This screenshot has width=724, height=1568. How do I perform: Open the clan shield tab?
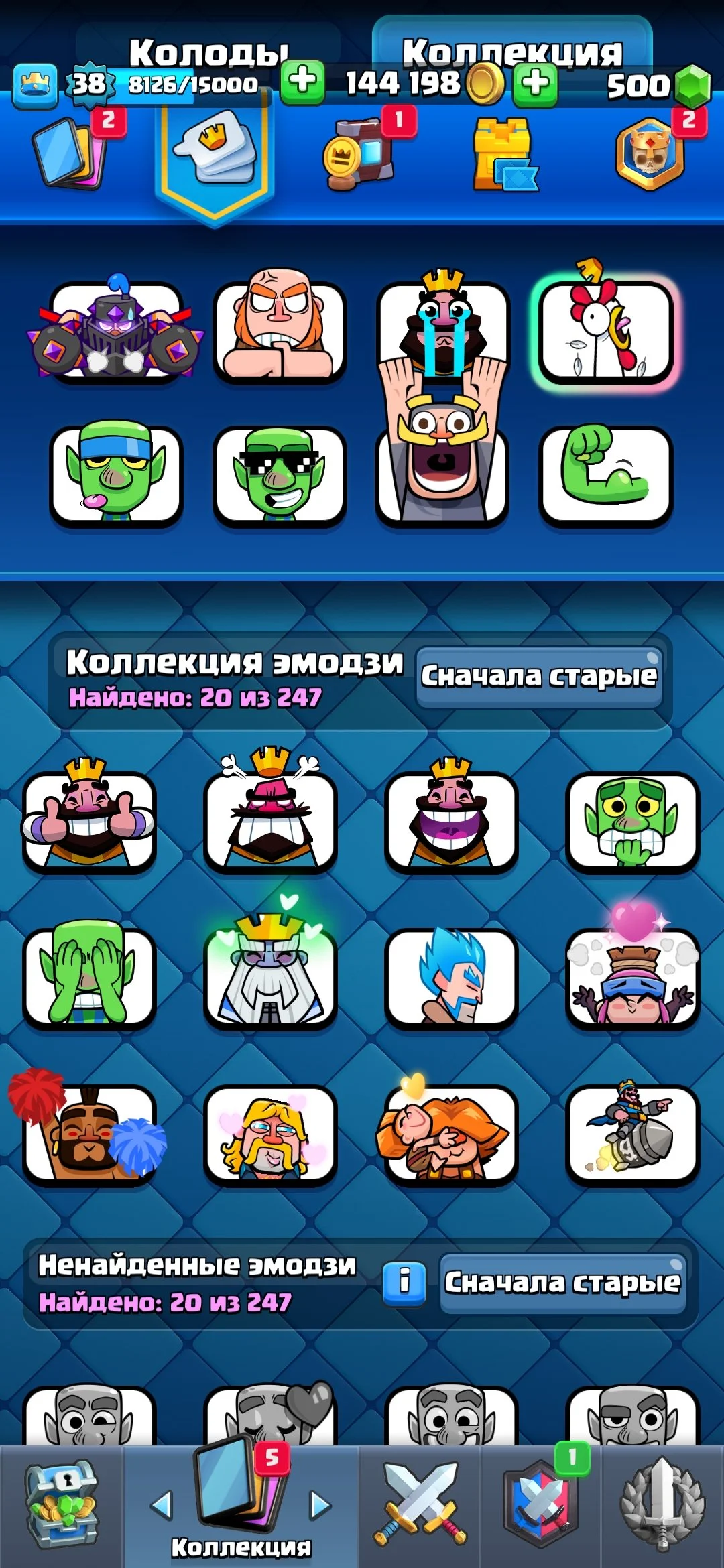[540, 1505]
